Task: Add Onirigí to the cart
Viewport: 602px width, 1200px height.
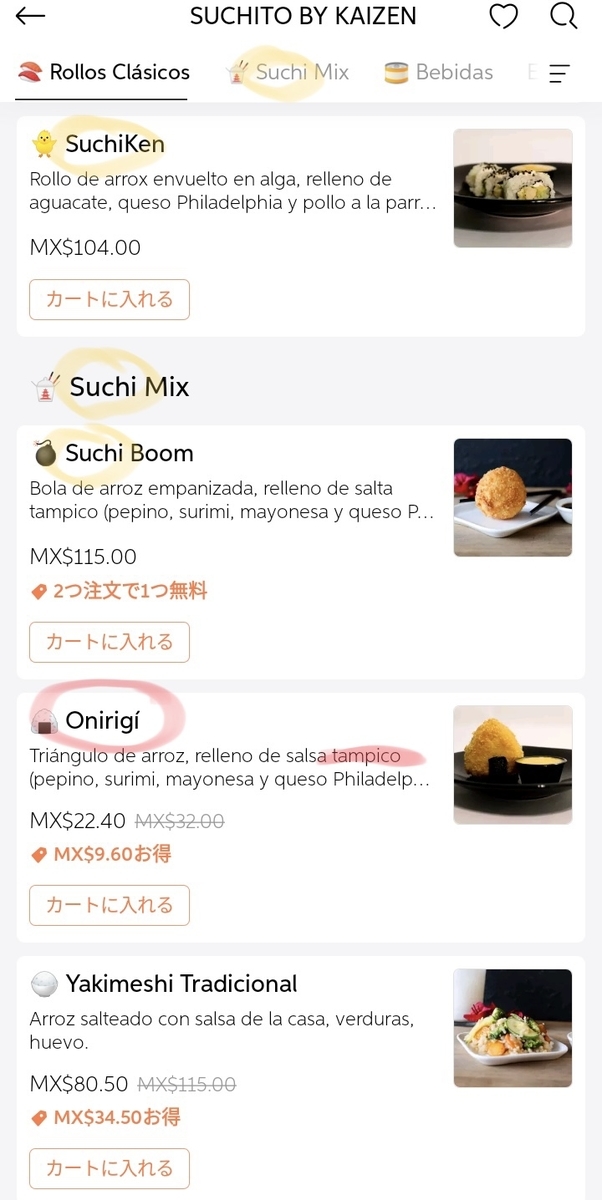Action: tap(109, 905)
